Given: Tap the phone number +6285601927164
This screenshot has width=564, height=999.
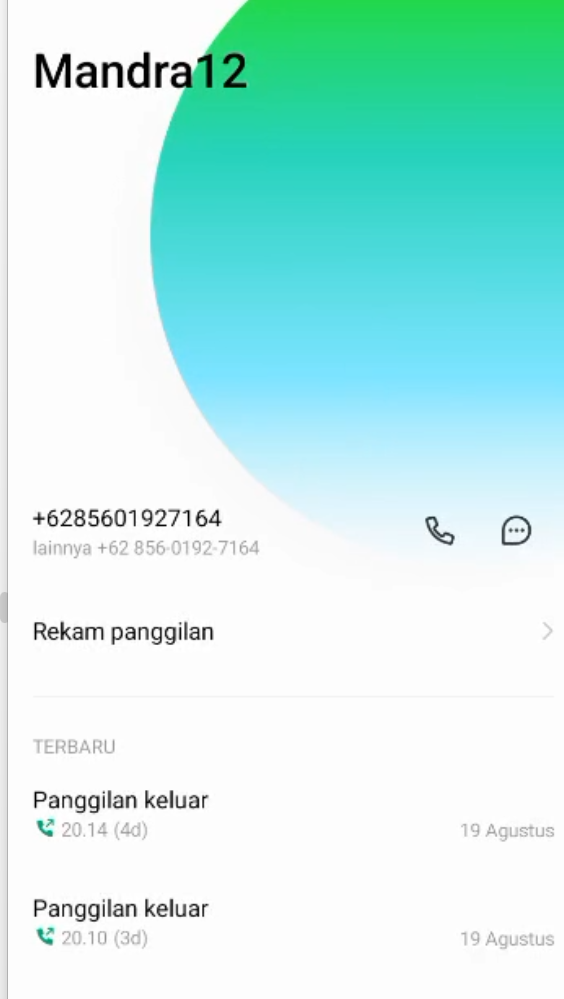Looking at the screenshot, I should click(x=127, y=519).
